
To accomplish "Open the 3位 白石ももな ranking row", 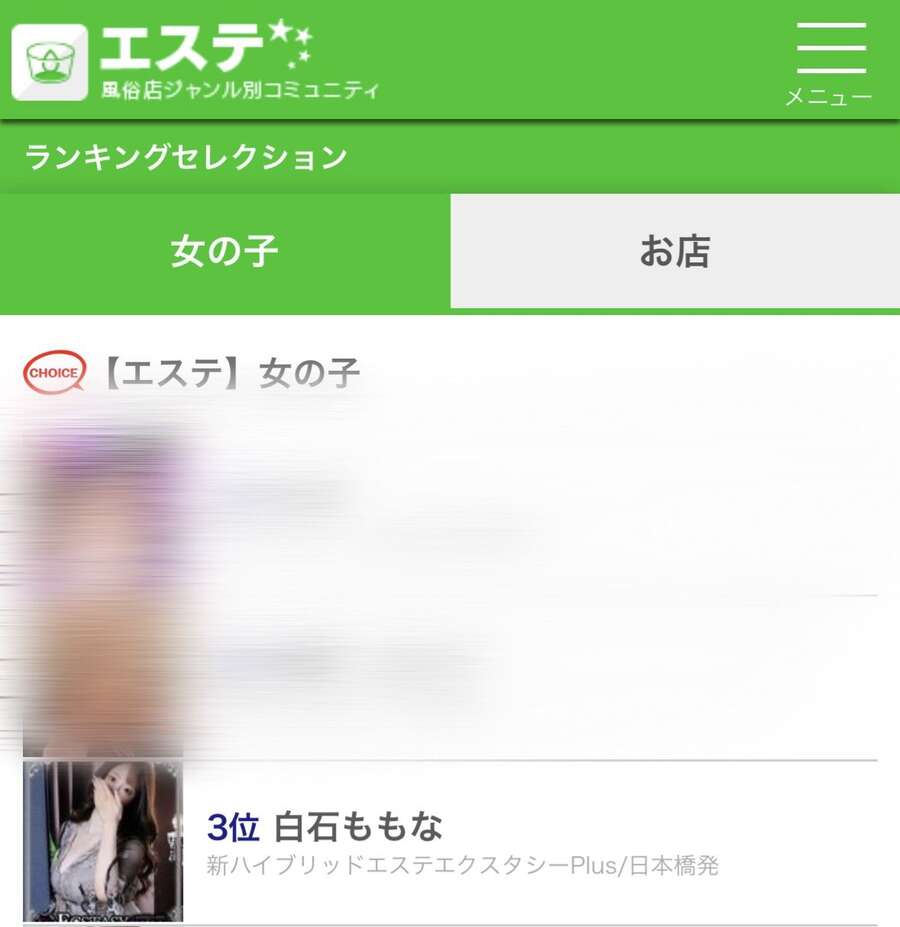I will 450,842.
